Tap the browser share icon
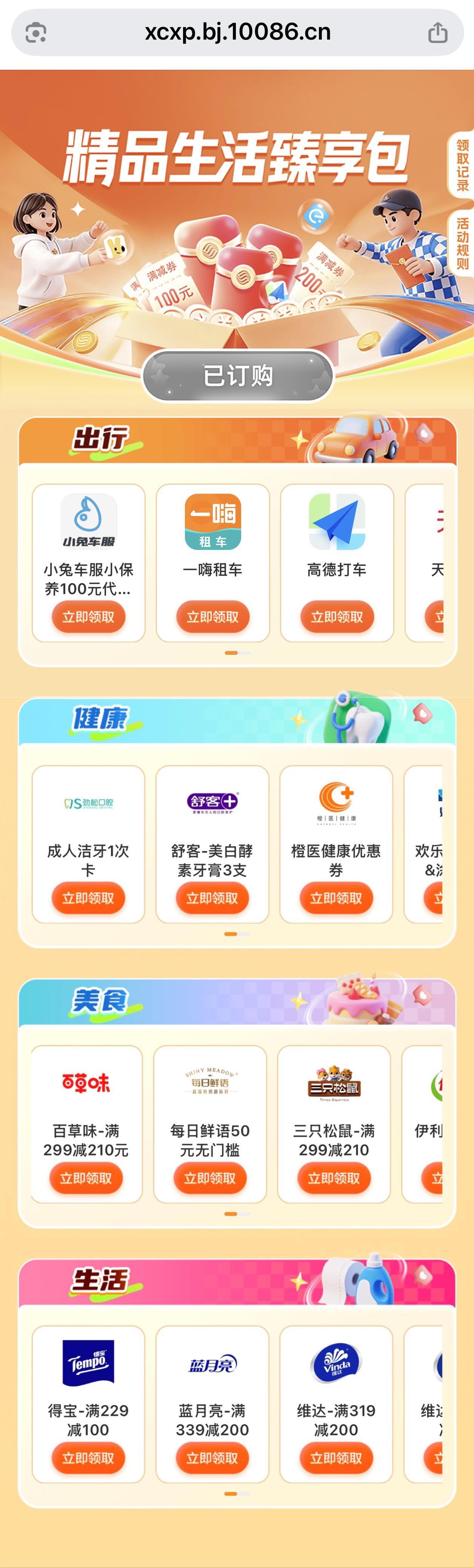Screen dimensions: 474x1568 pos(437,32)
